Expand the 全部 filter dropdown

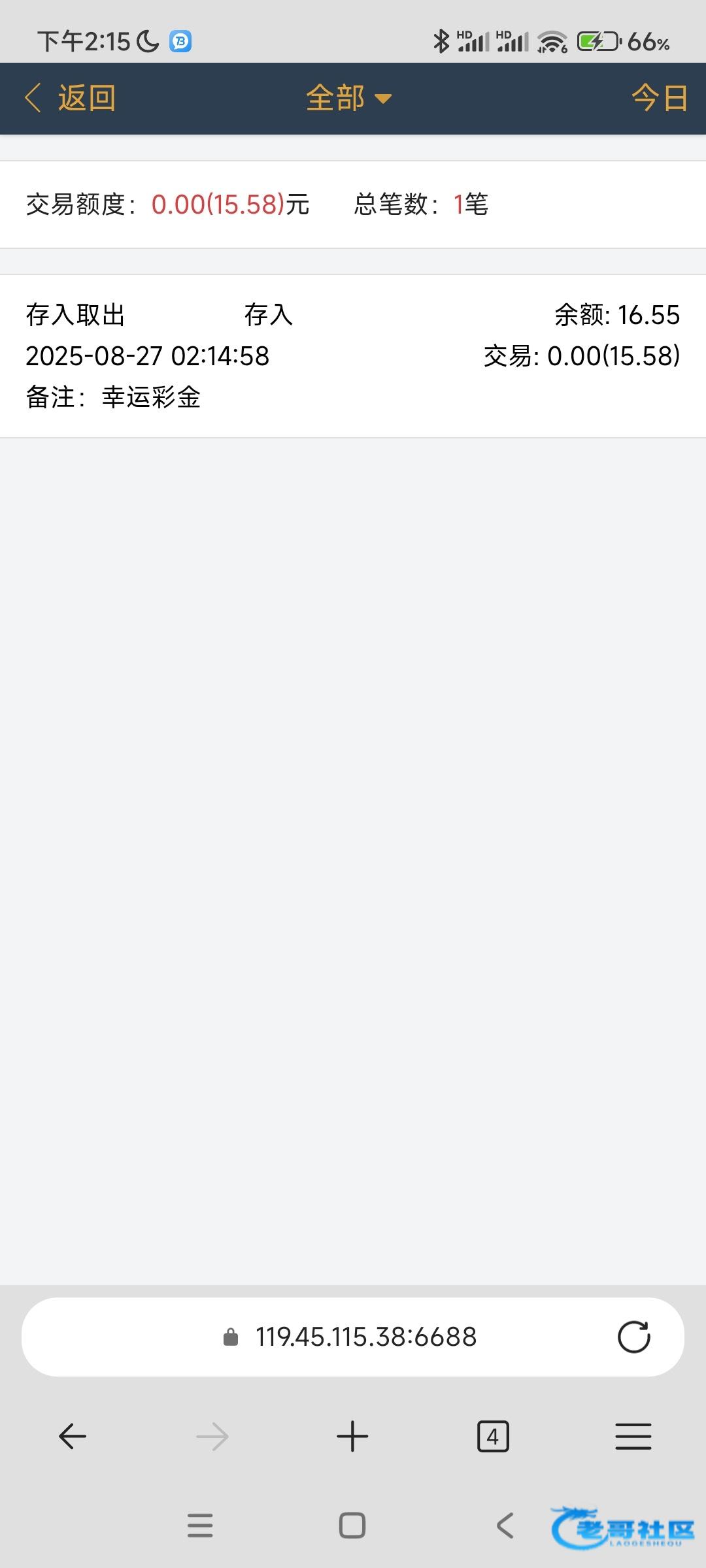(348, 99)
